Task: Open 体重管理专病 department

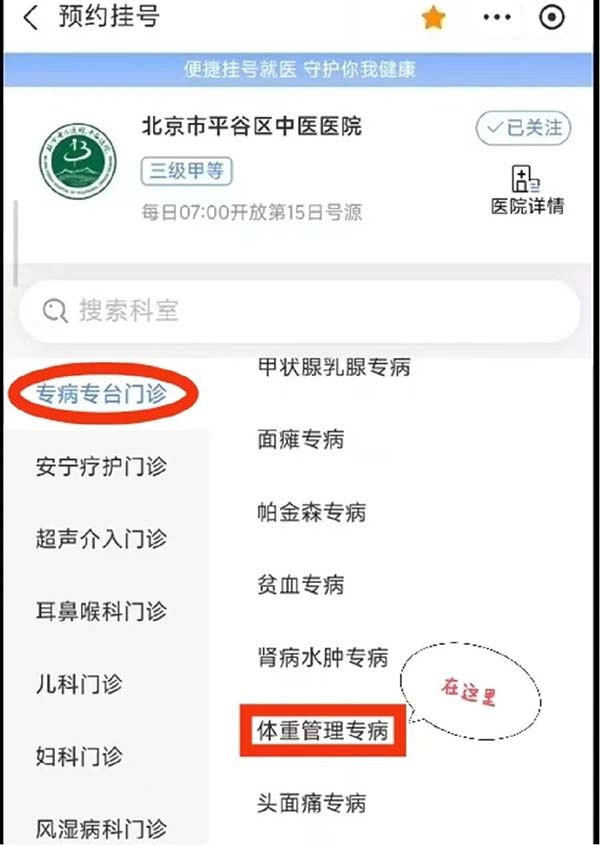Action: [322, 731]
